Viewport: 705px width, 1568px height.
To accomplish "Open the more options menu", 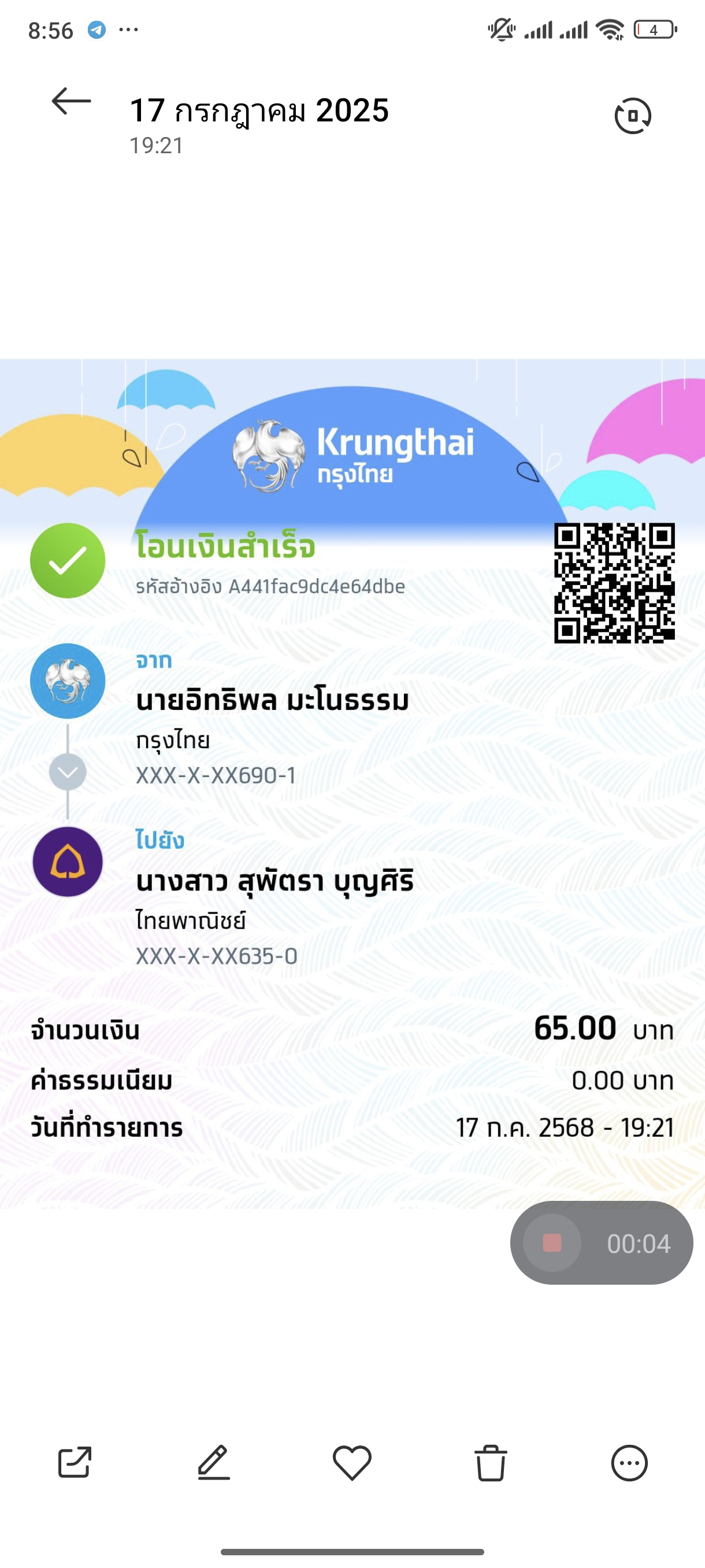I will click(x=629, y=1462).
